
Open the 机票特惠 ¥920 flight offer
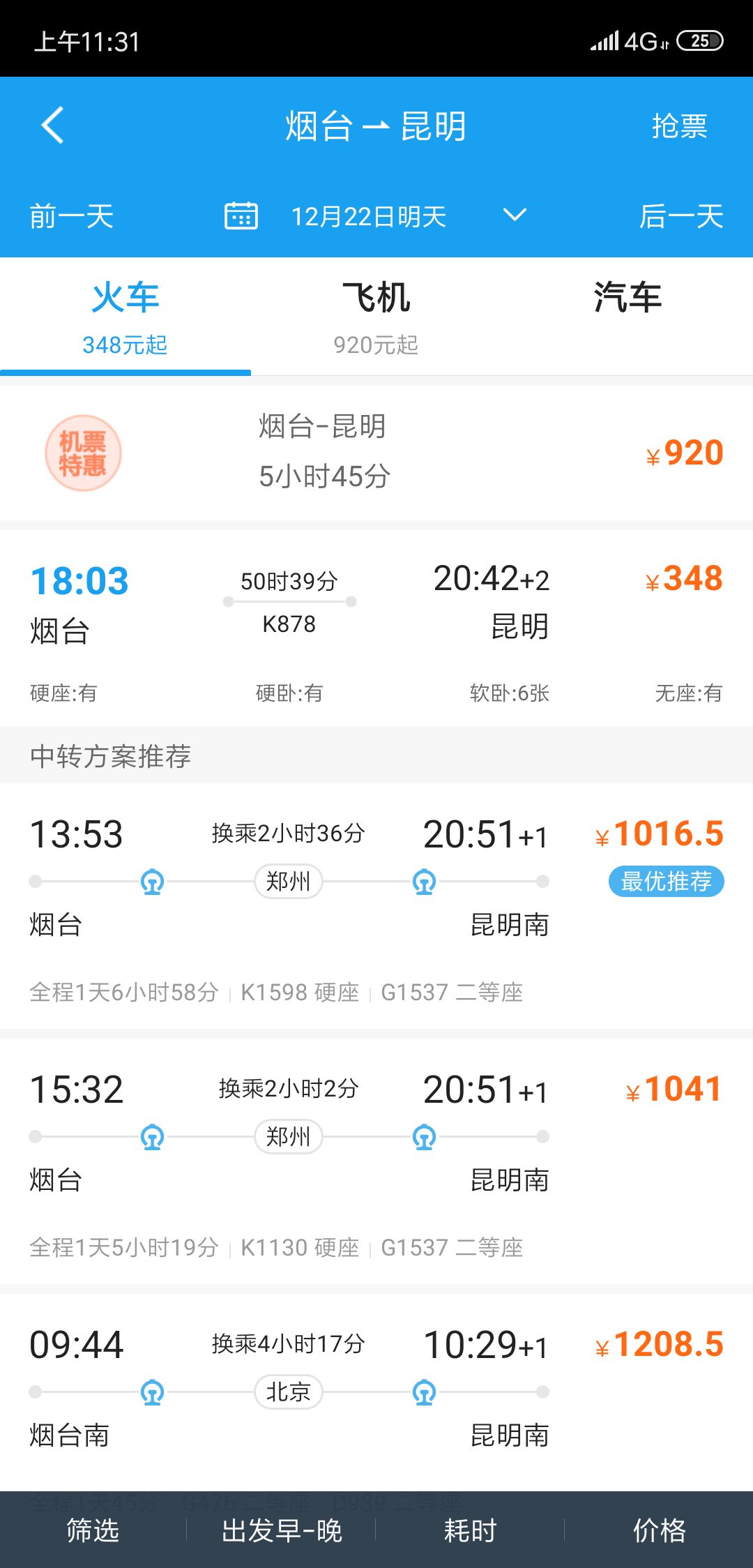(376, 453)
